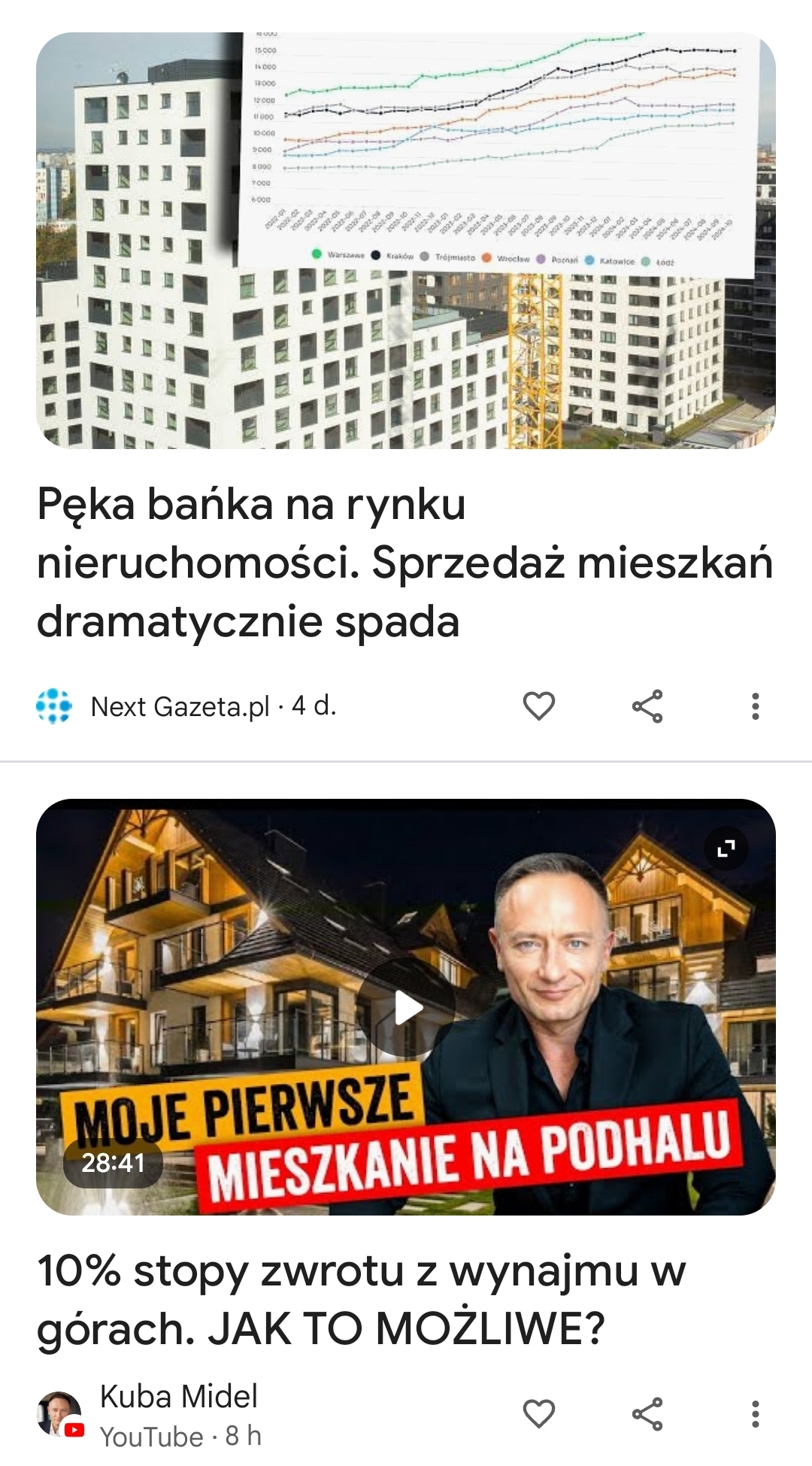812x1466 pixels.
Task: Open more options for Next Gazeta.pl article
Action: tap(755, 706)
